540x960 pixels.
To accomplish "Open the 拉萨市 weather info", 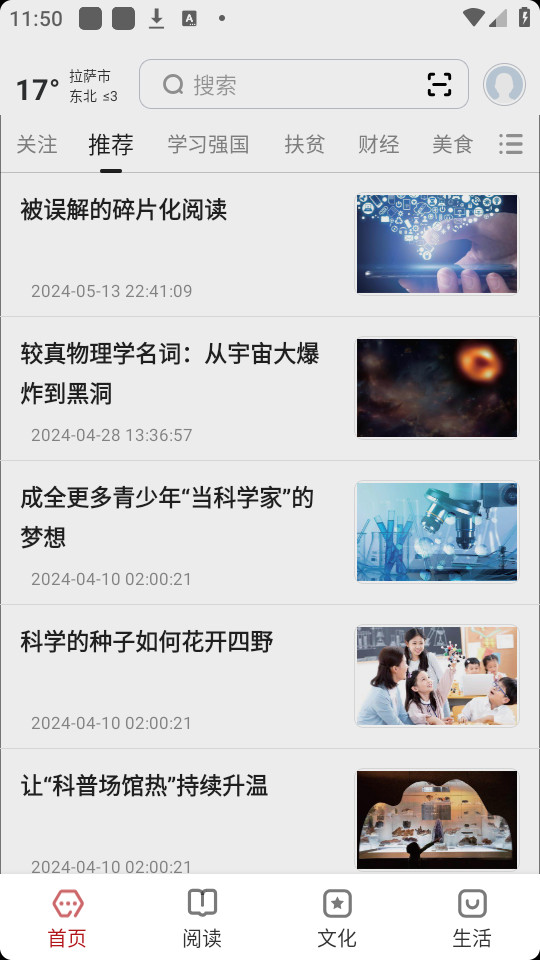I will [66, 86].
